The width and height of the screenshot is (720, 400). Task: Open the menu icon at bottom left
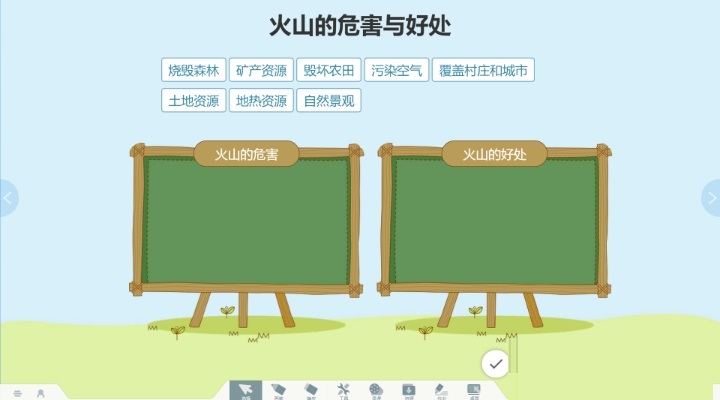tap(17, 393)
